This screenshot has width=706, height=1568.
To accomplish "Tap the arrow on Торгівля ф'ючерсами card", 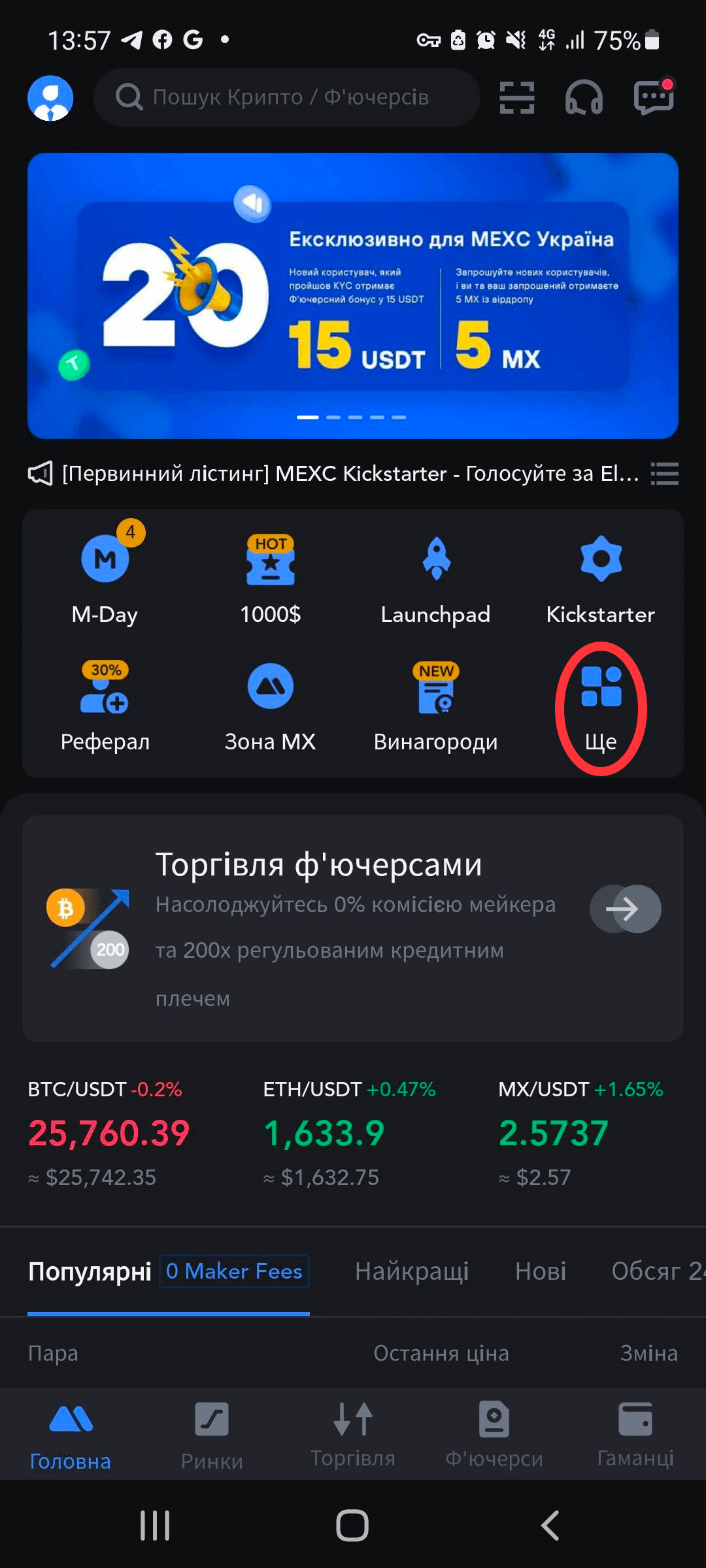I will tap(625, 908).
